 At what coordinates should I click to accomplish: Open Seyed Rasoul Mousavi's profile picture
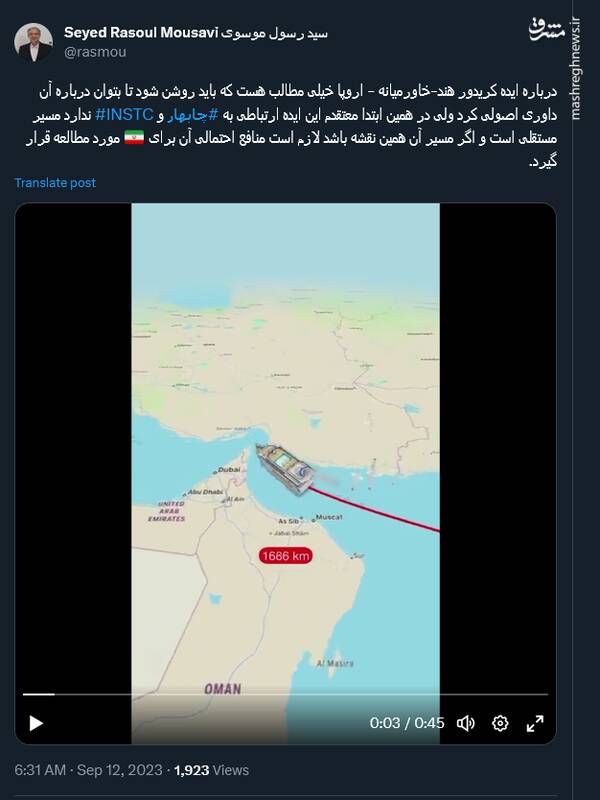pyautogui.click(x=34, y=42)
